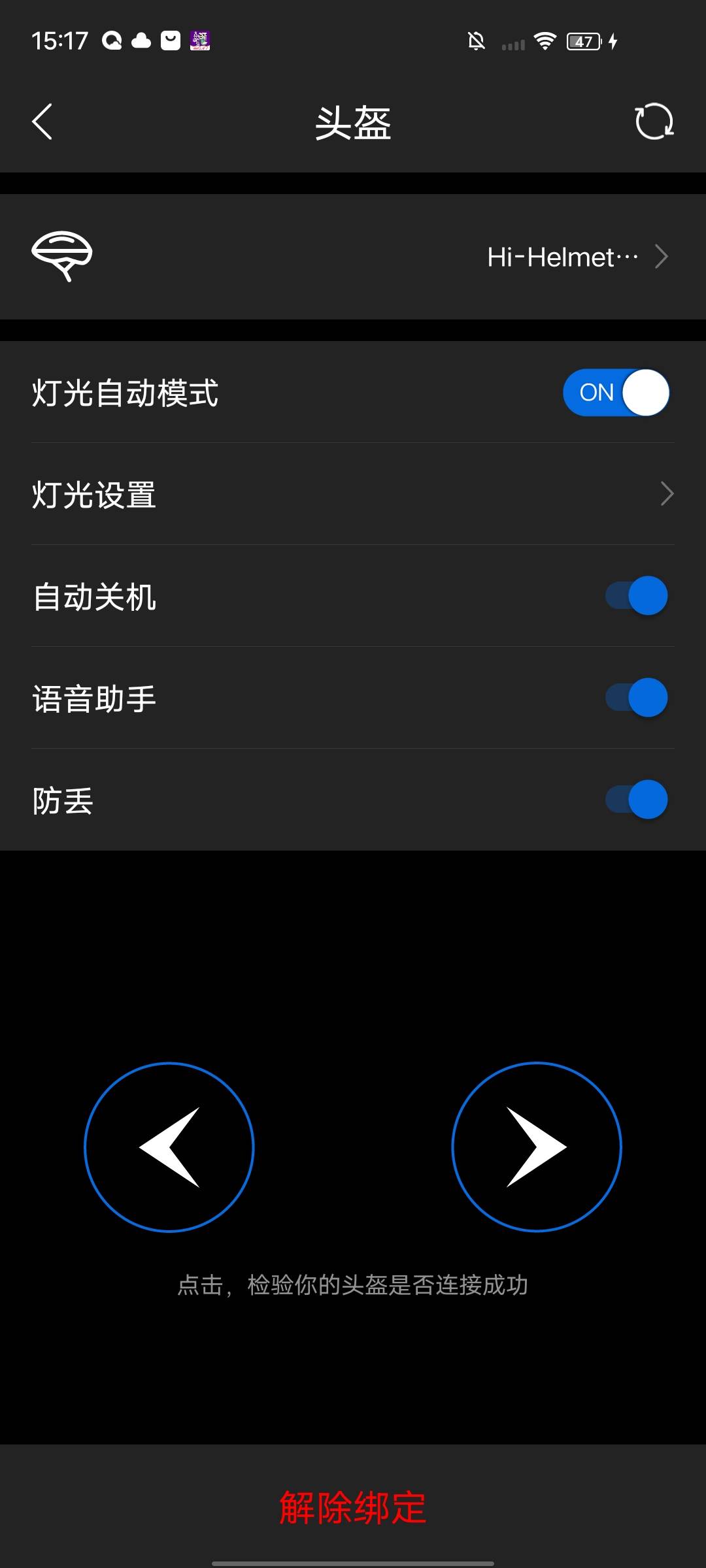
Task: Disable the 自动关机 switch
Action: click(x=633, y=595)
